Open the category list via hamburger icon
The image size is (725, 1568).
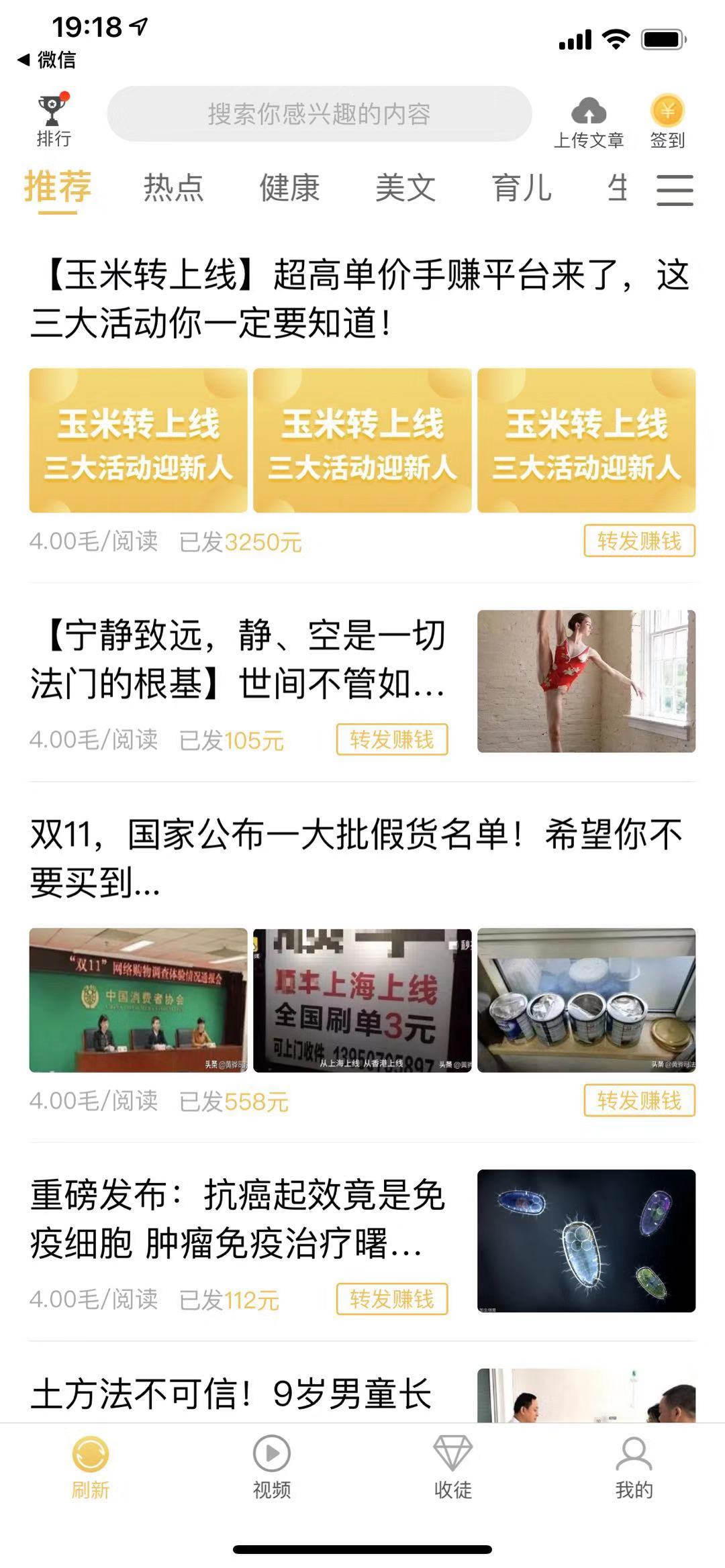(x=675, y=190)
